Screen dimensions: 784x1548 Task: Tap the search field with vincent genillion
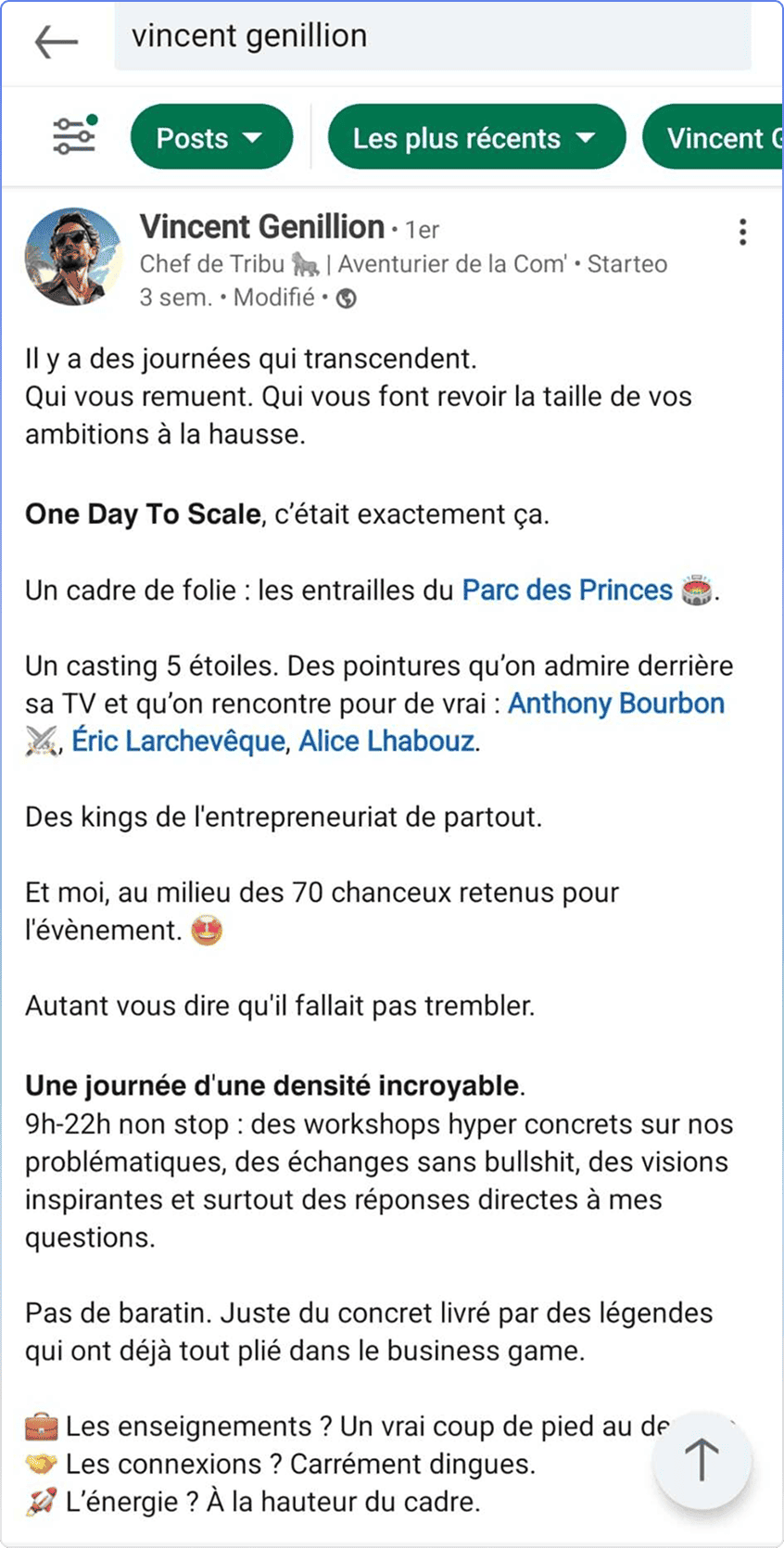(432, 37)
